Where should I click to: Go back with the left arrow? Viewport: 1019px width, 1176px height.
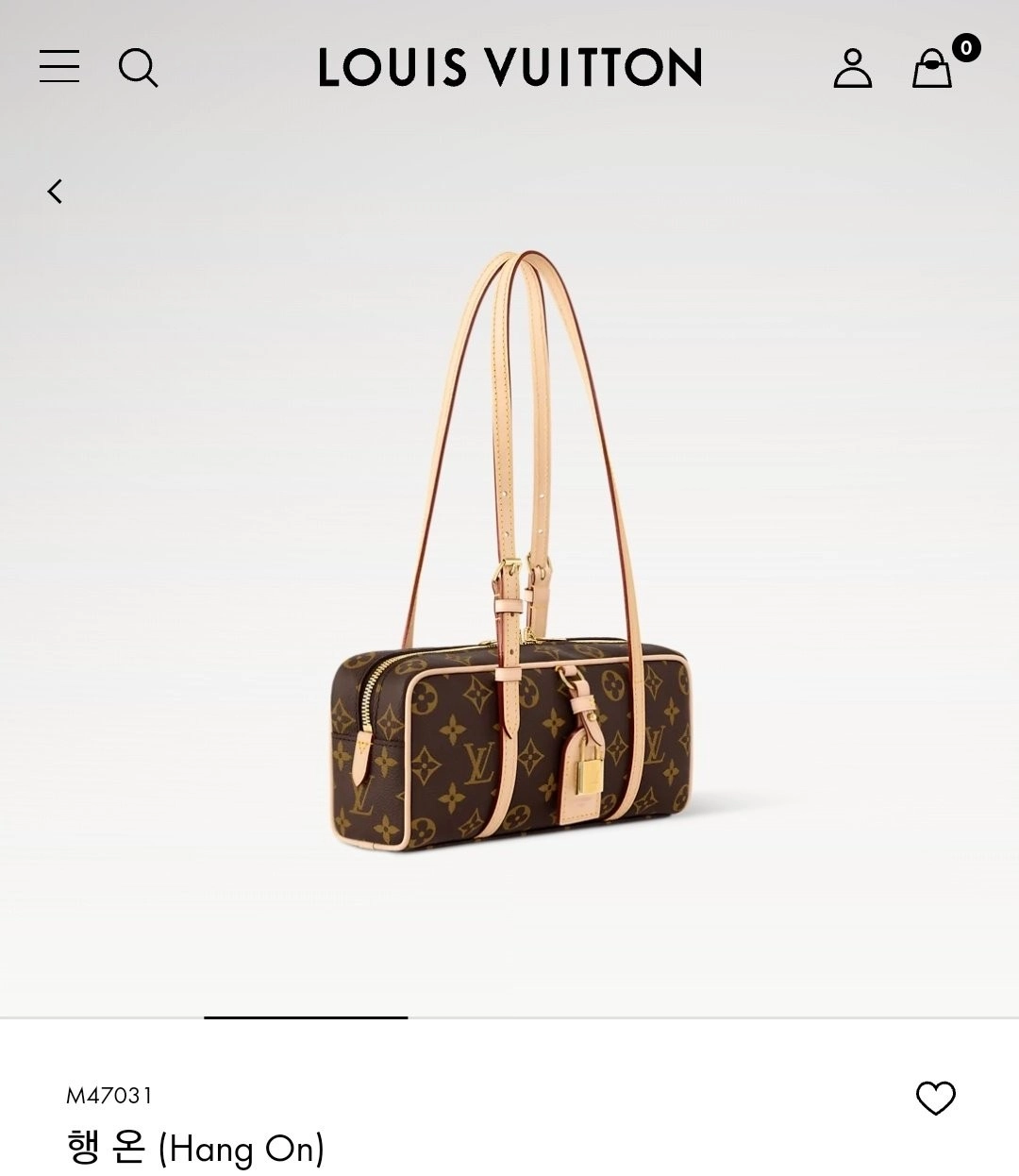pyautogui.click(x=56, y=192)
